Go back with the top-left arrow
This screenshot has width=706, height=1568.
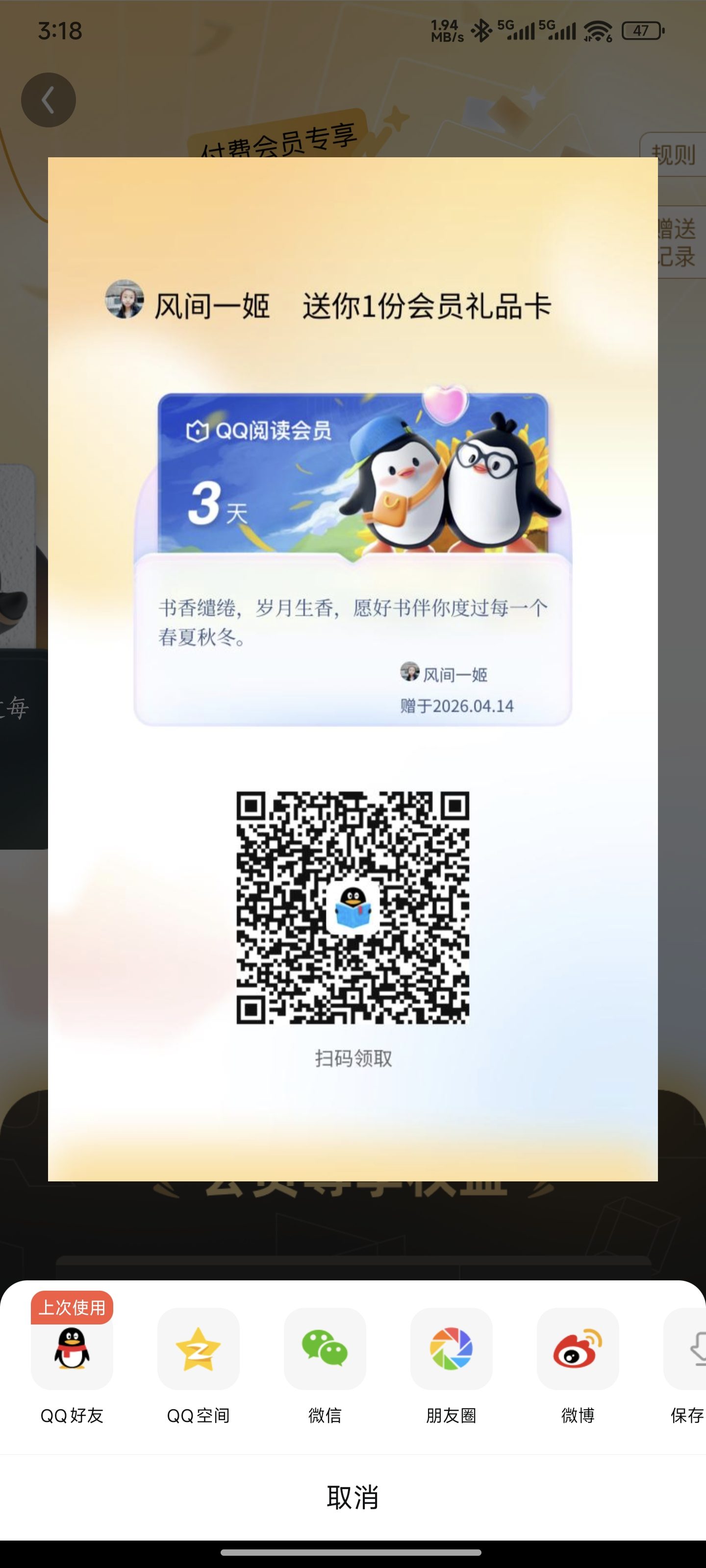point(49,100)
